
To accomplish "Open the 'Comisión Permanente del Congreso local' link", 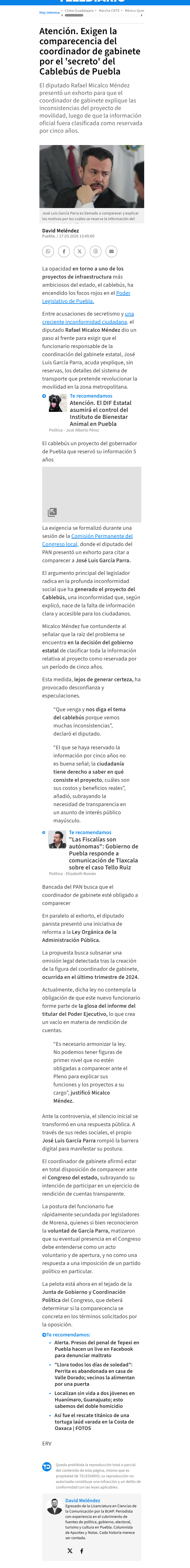I will [87, 540].
